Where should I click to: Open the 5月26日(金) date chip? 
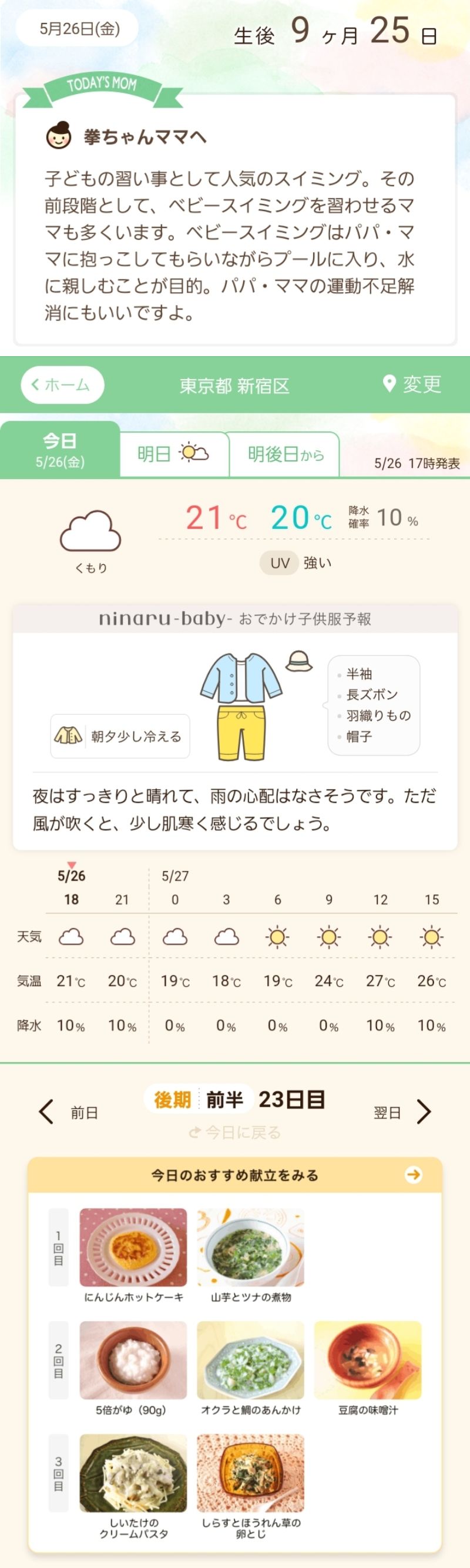(78, 29)
